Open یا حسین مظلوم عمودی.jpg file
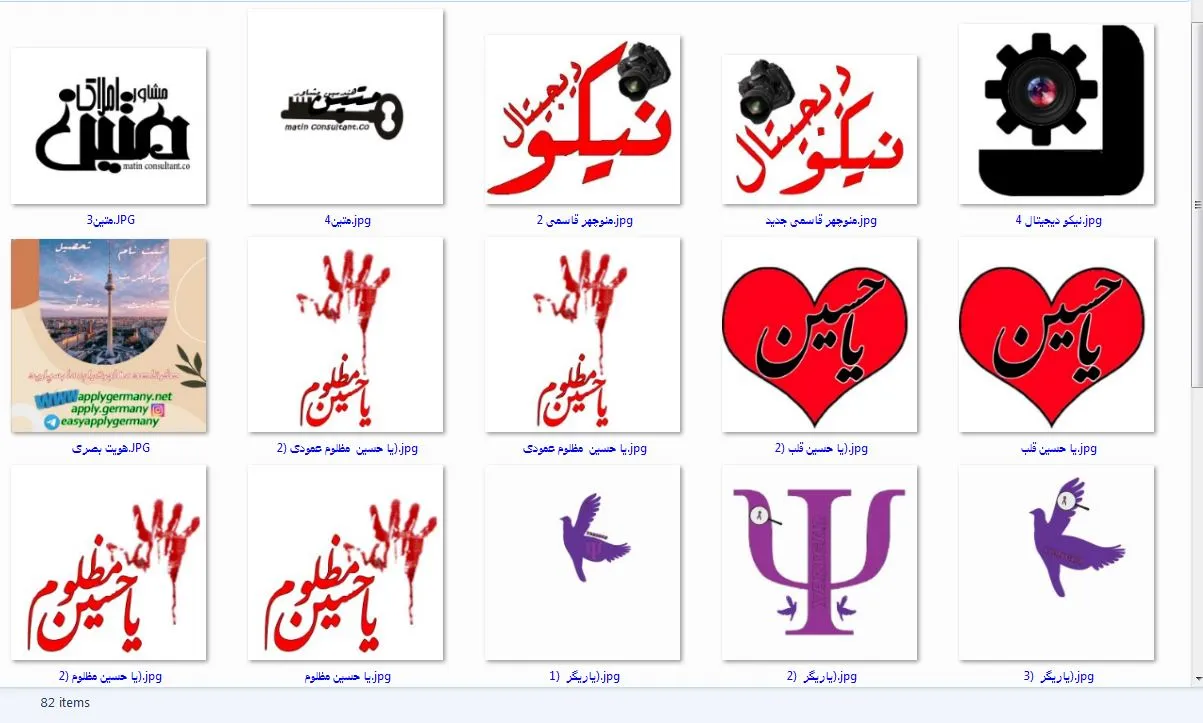This screenshot has width=1203, height=723. pos(582,335)
